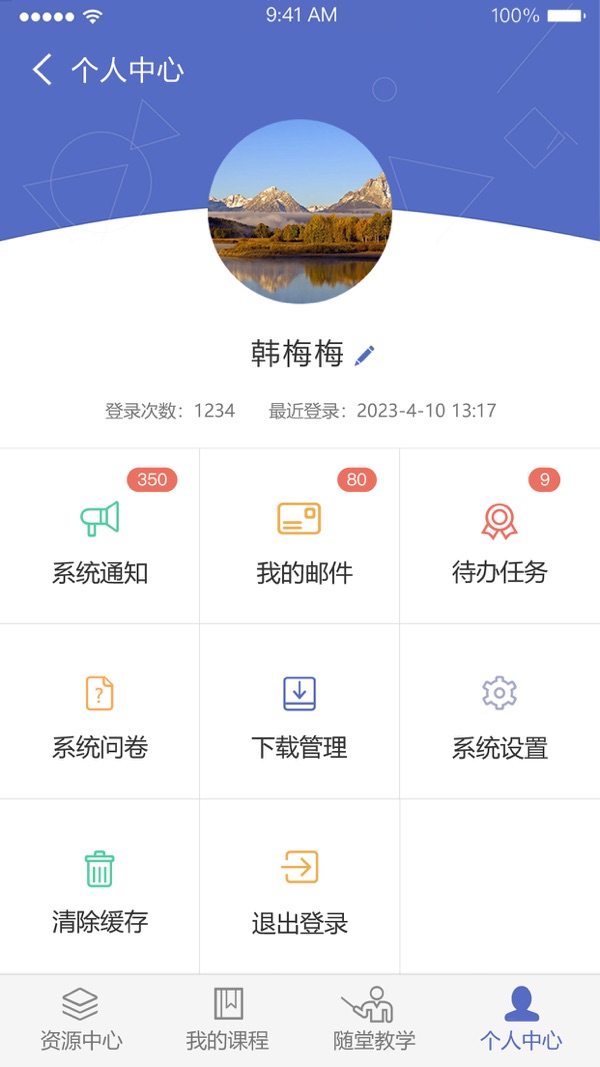Select 清除缓存 to clear cache
The height and width of the screenshot is (1067, 600).
coord(100,890)
